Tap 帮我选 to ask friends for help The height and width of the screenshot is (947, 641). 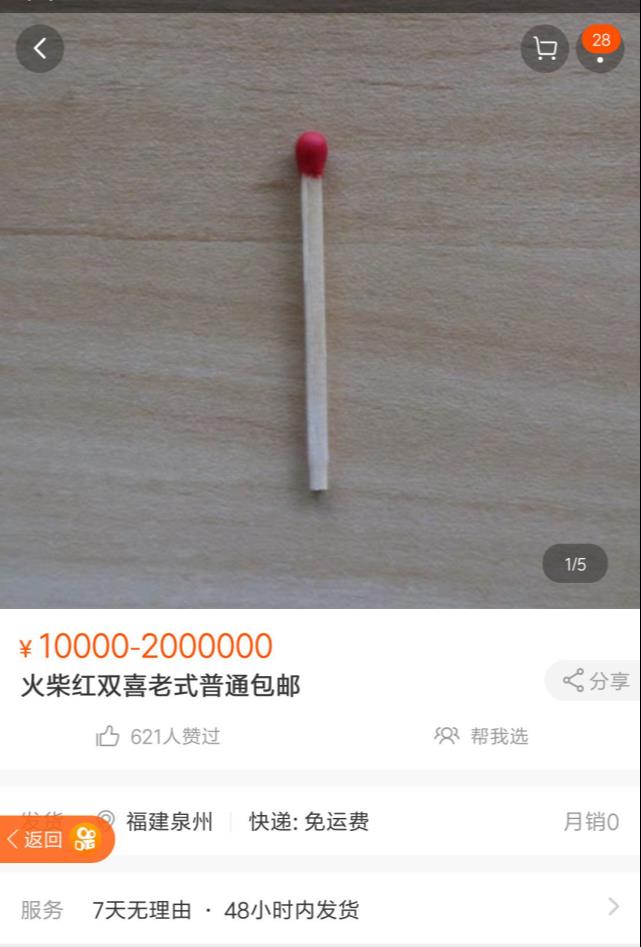point(481,737)
